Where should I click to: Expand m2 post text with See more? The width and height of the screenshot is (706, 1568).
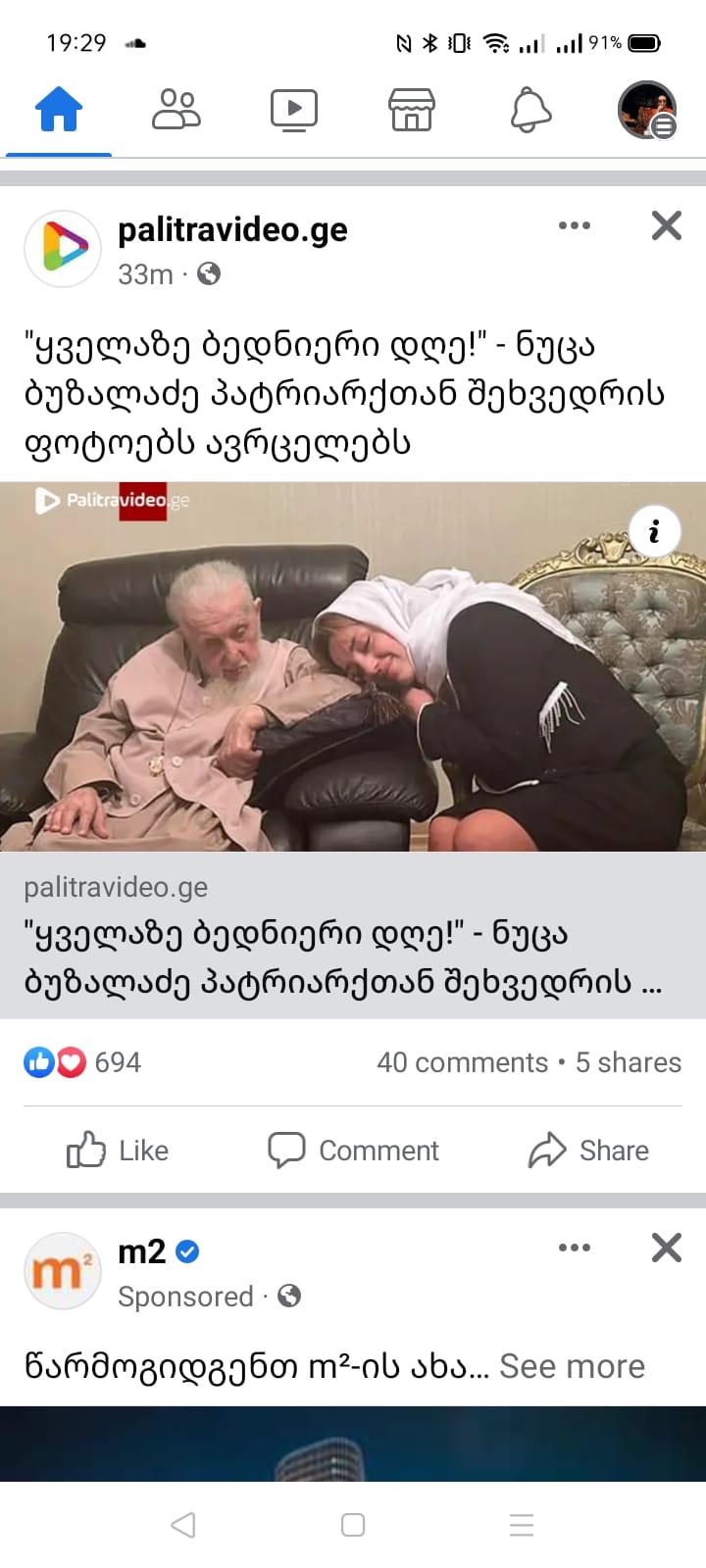click(x=572, y=1366)
